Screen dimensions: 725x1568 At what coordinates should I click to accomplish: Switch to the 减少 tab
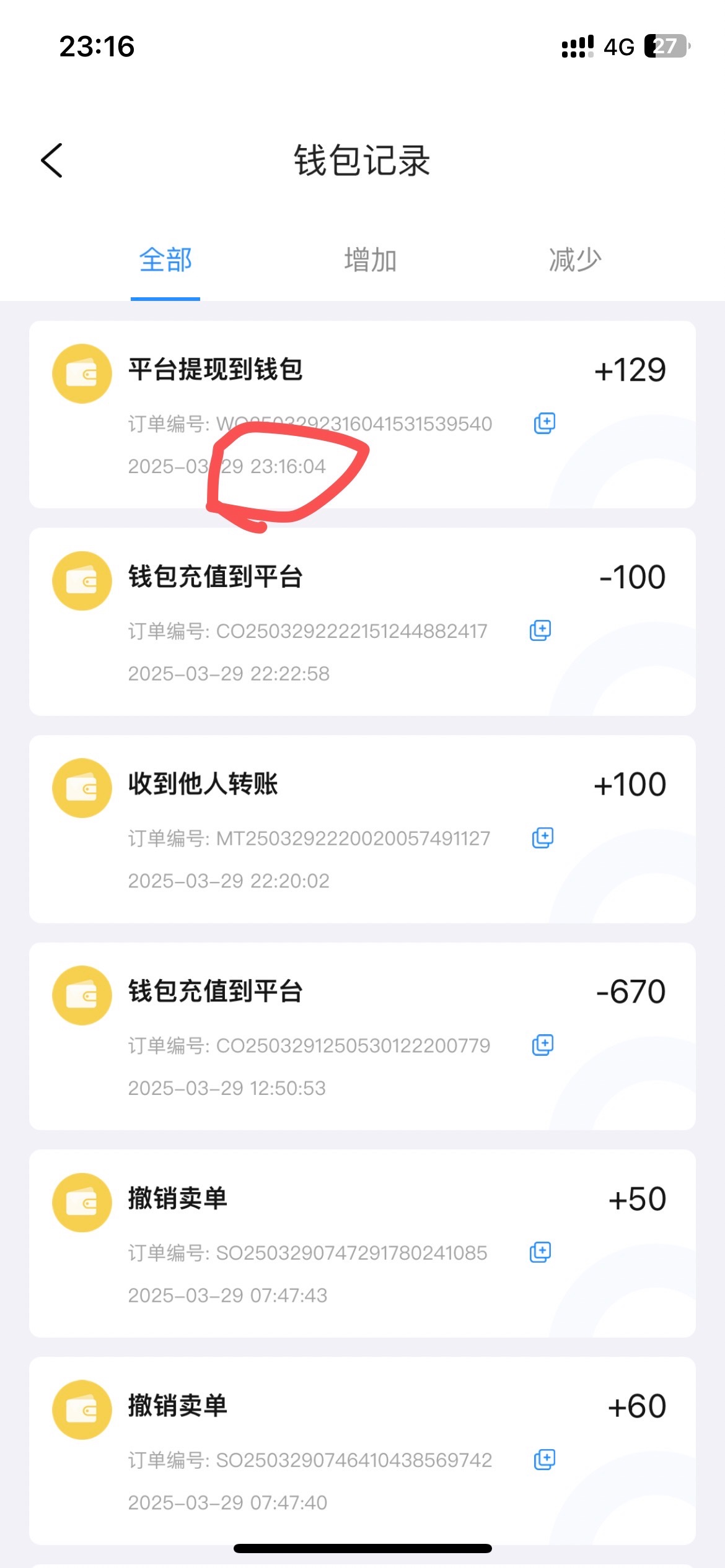[574, 260]
